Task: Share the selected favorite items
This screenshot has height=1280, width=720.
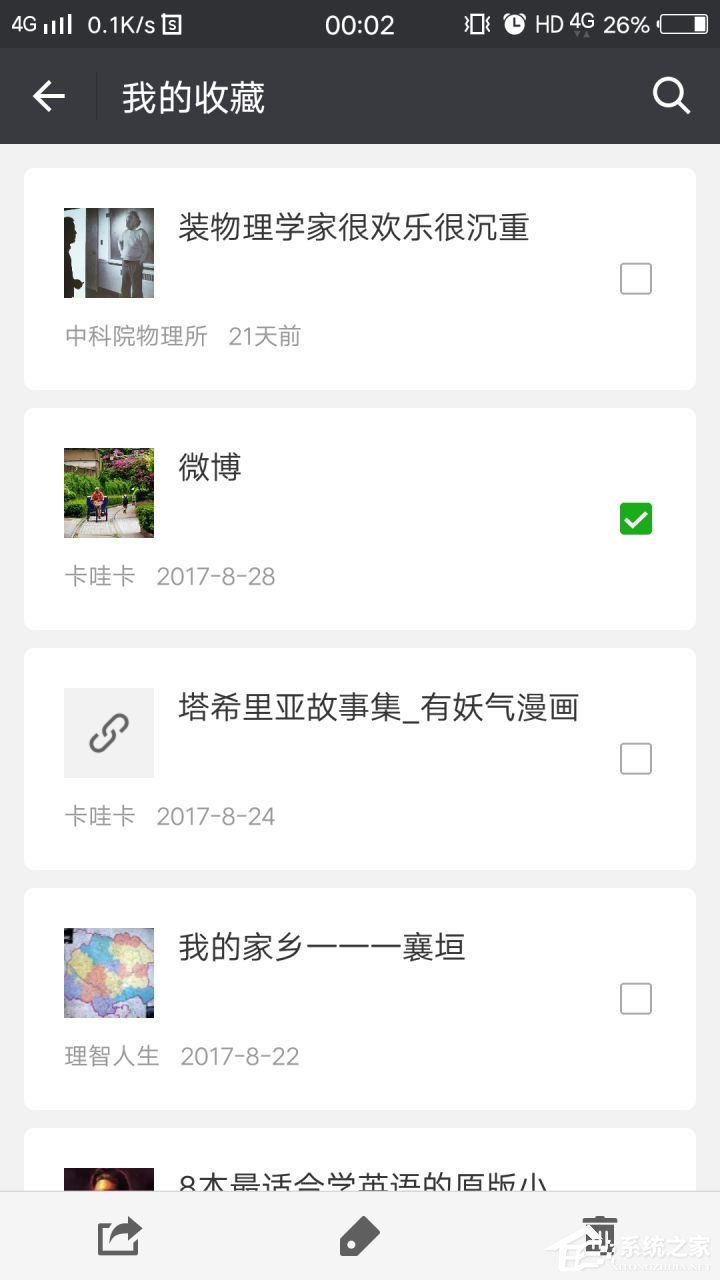Action: (119, 1237)
